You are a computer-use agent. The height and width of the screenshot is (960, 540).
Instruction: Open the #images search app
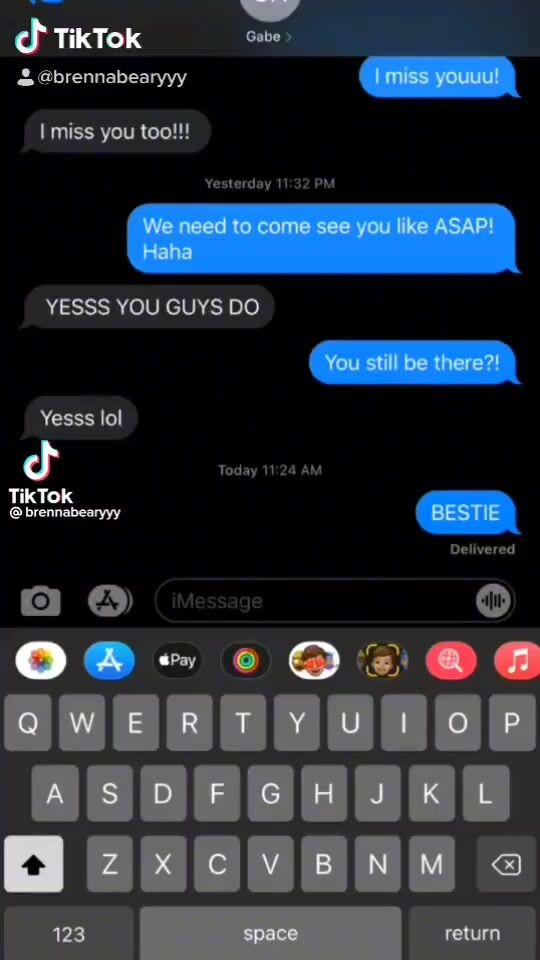[451, 660]
